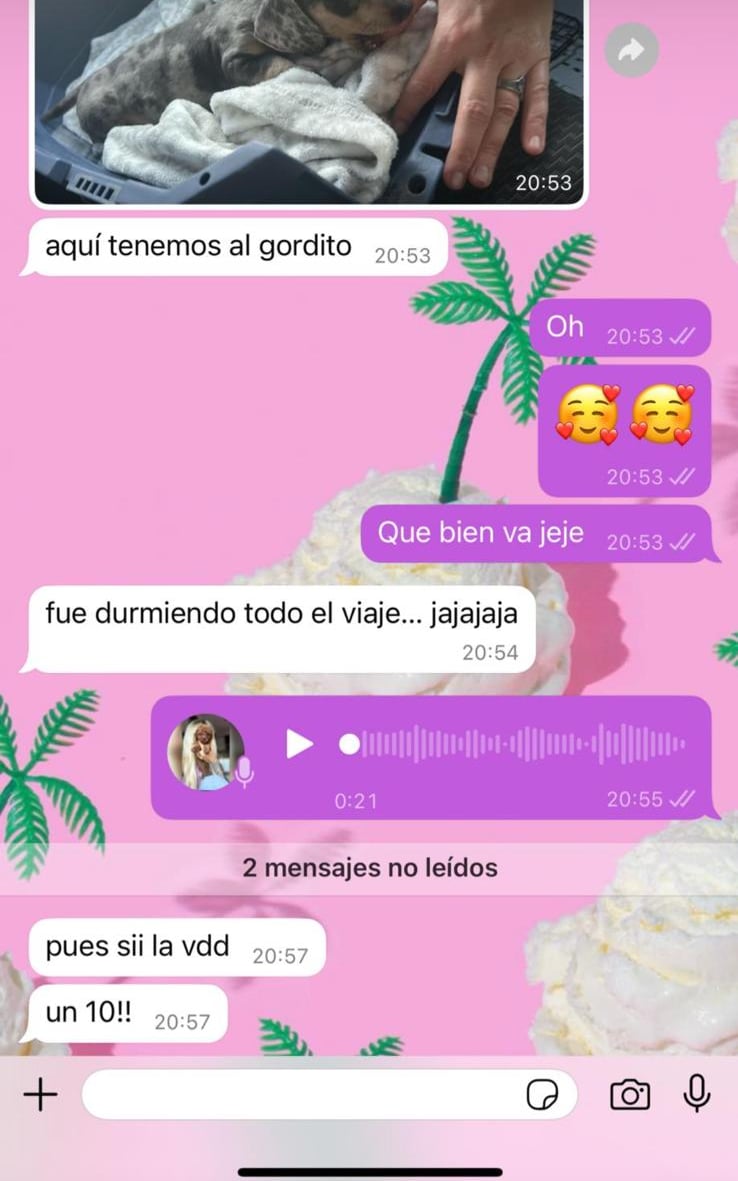Play the 0:21 voice message
Viewport: 738px width, 1181px height.
(x=299, y=744)
